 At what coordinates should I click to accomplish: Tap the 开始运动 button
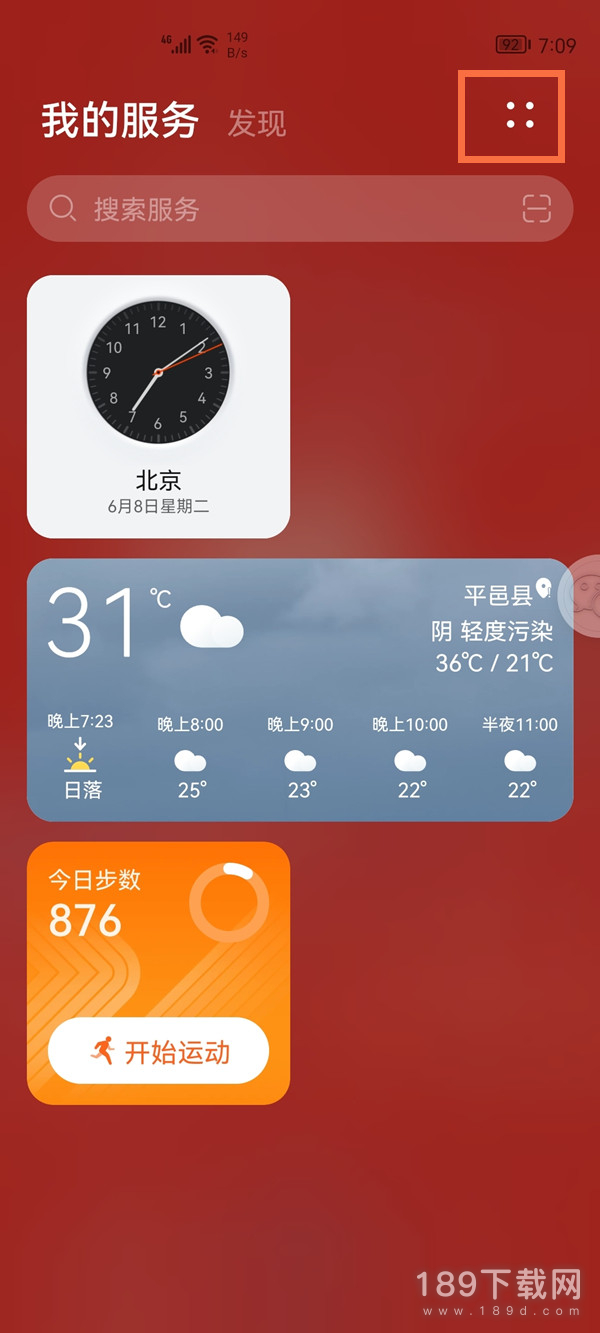158,1052
